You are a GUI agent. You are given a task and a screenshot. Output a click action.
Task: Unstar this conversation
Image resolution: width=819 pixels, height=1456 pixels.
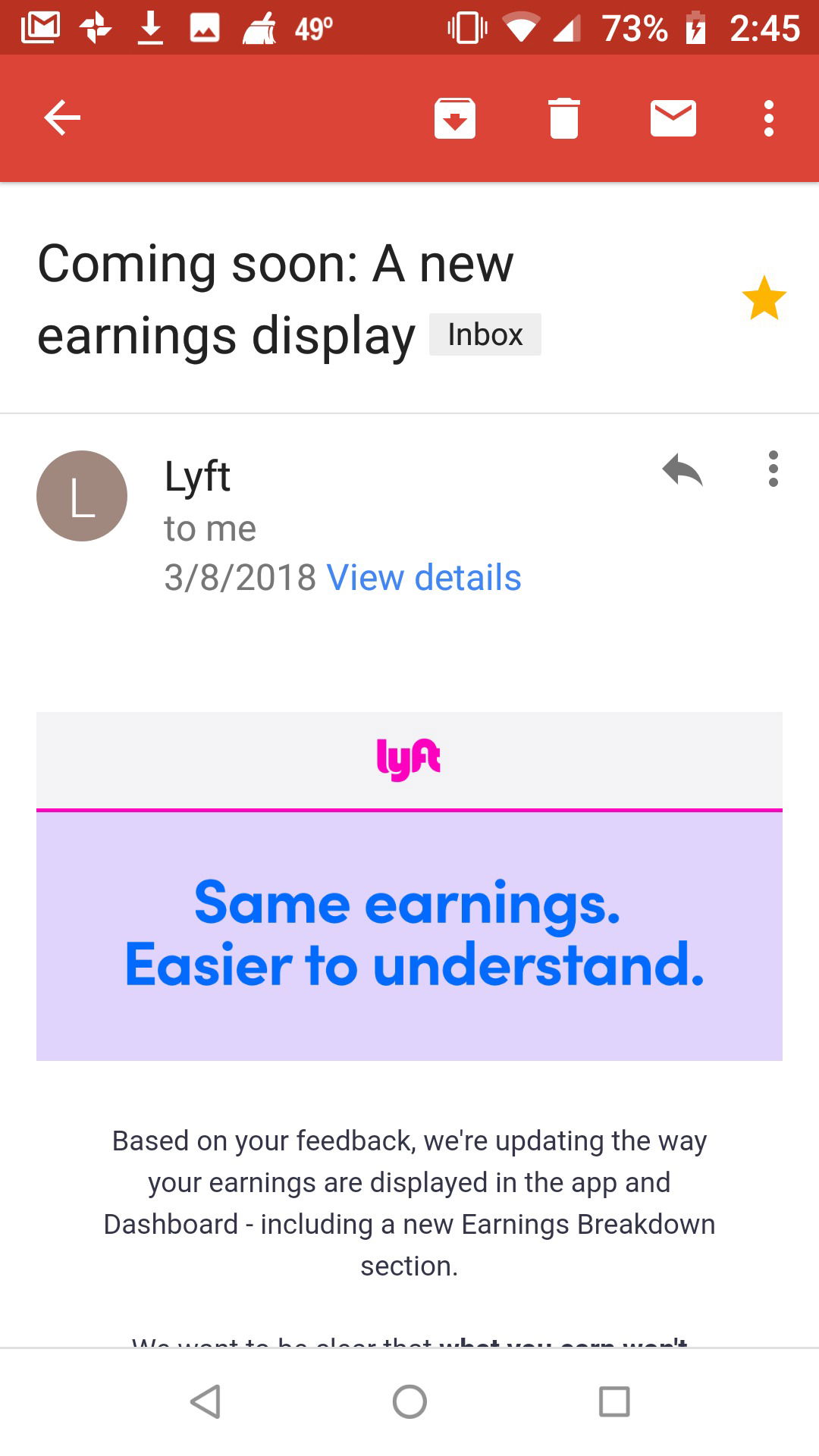764,298
